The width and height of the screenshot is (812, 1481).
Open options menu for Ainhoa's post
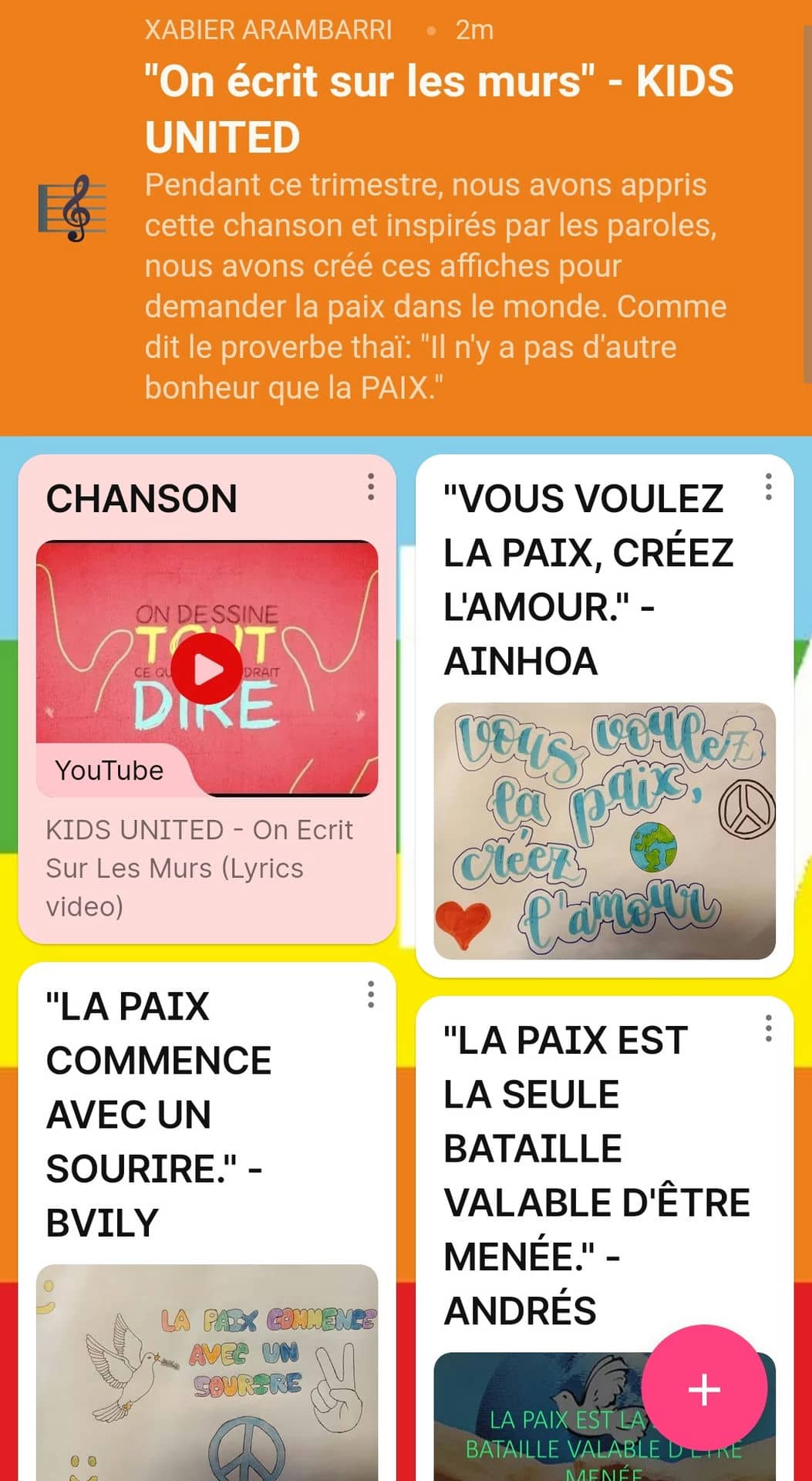(x=768, y=487)
